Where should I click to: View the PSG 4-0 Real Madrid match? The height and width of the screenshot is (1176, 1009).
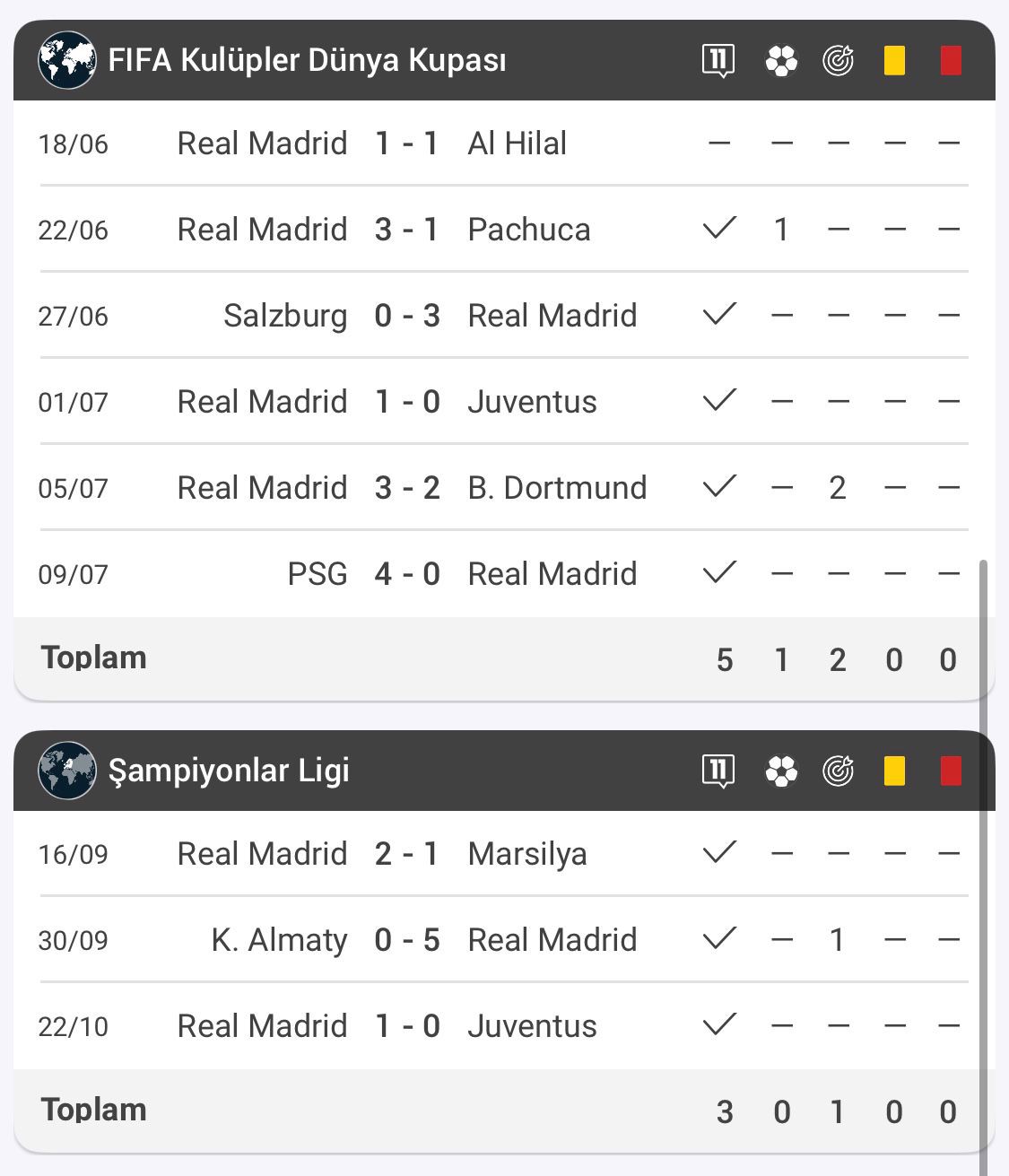tap(406, 574)
